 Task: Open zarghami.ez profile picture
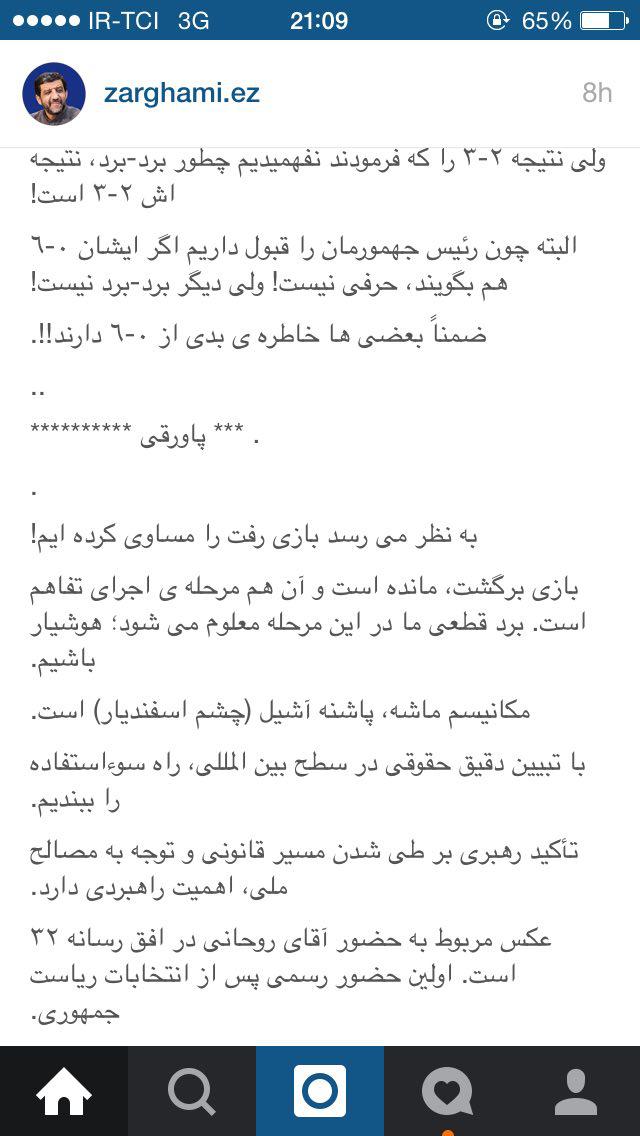tap(54, 94)
